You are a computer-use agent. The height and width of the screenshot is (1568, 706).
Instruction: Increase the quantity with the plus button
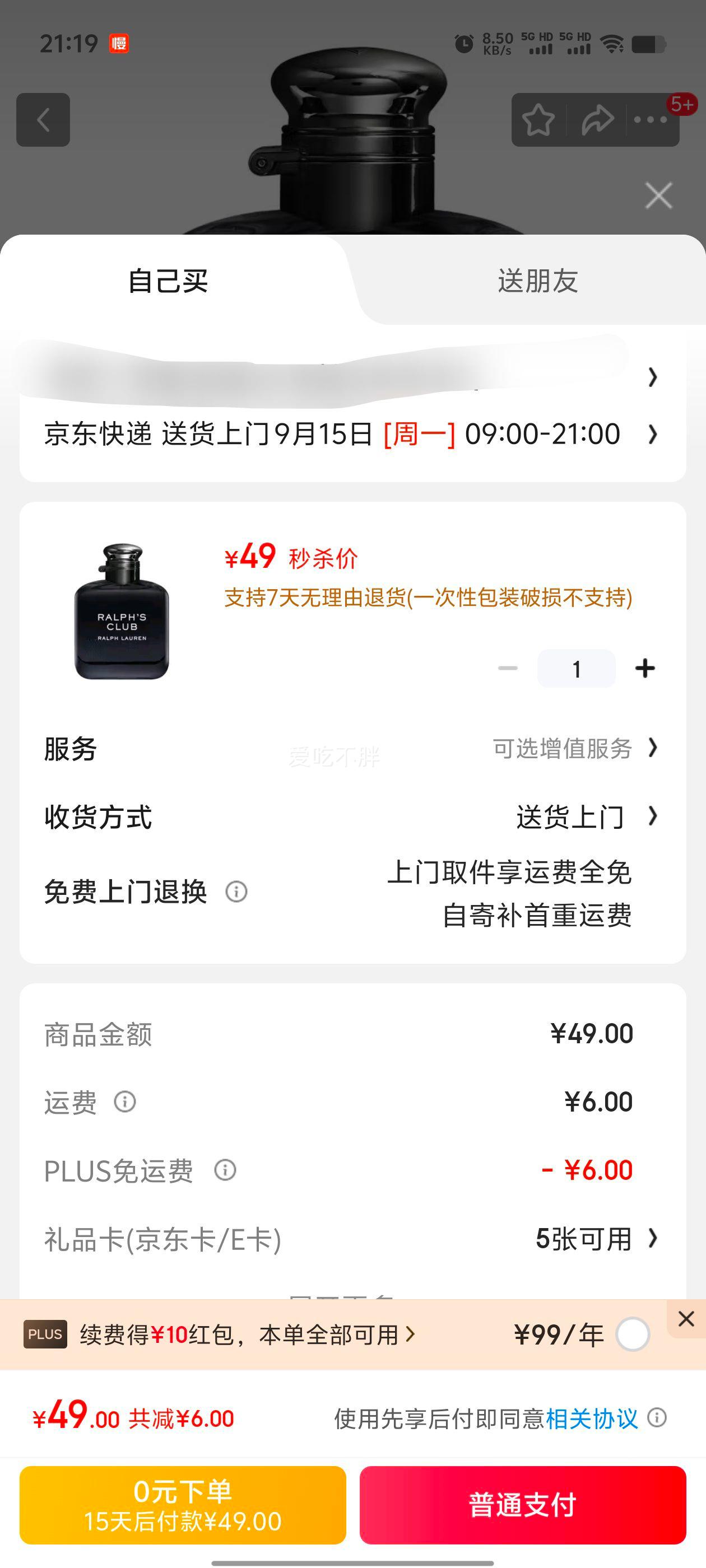(645, 668)
